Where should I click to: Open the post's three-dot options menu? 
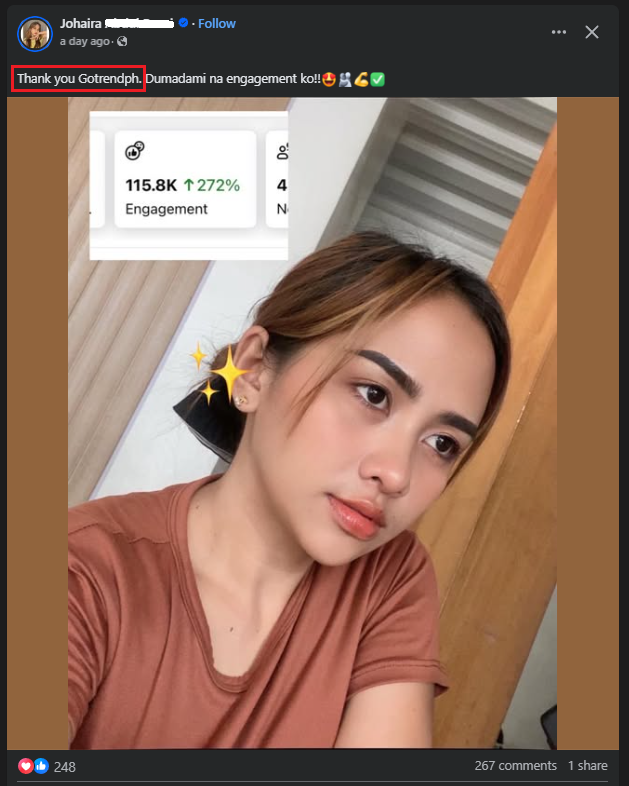pos(559,32)
